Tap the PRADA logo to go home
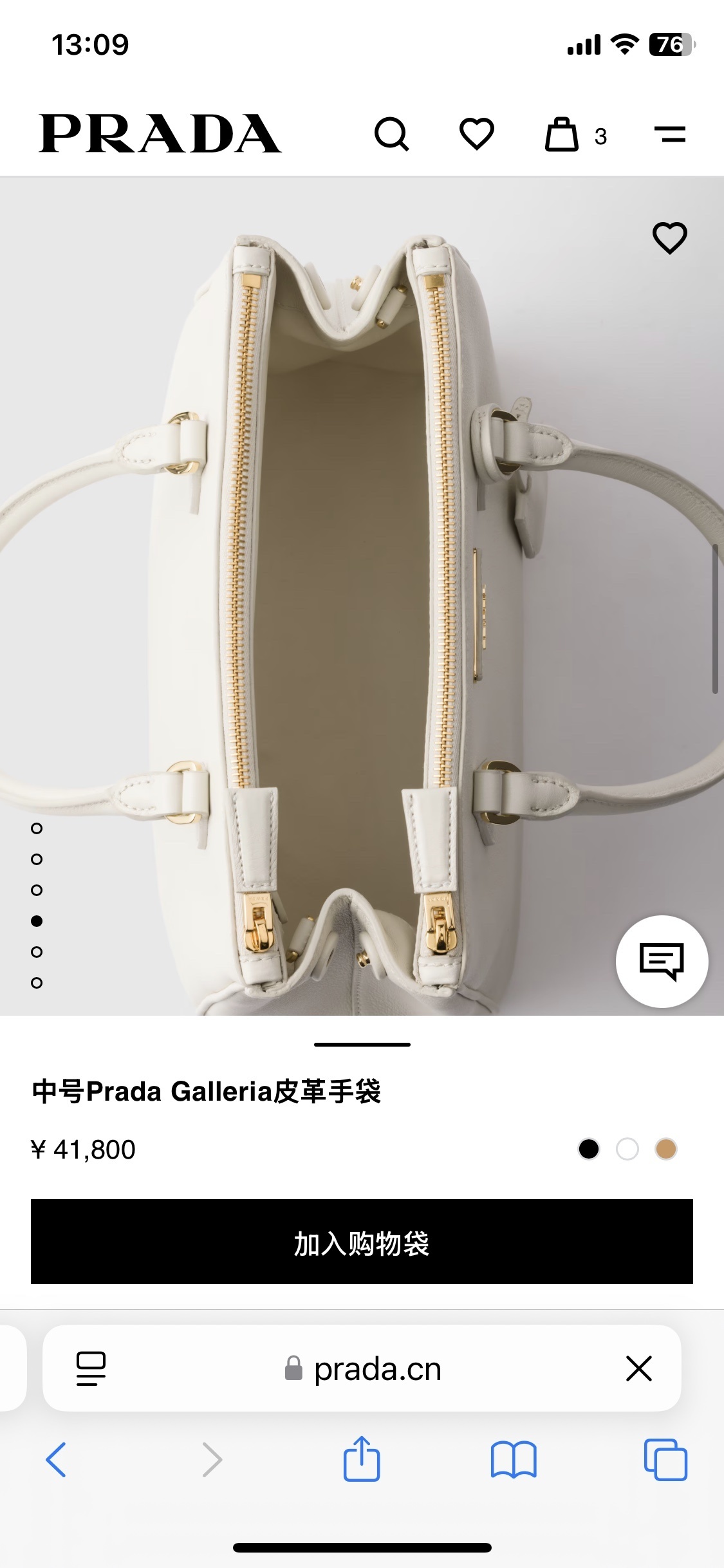The image size is (724, 1568). pyautogui.click(x=160, y=134)
